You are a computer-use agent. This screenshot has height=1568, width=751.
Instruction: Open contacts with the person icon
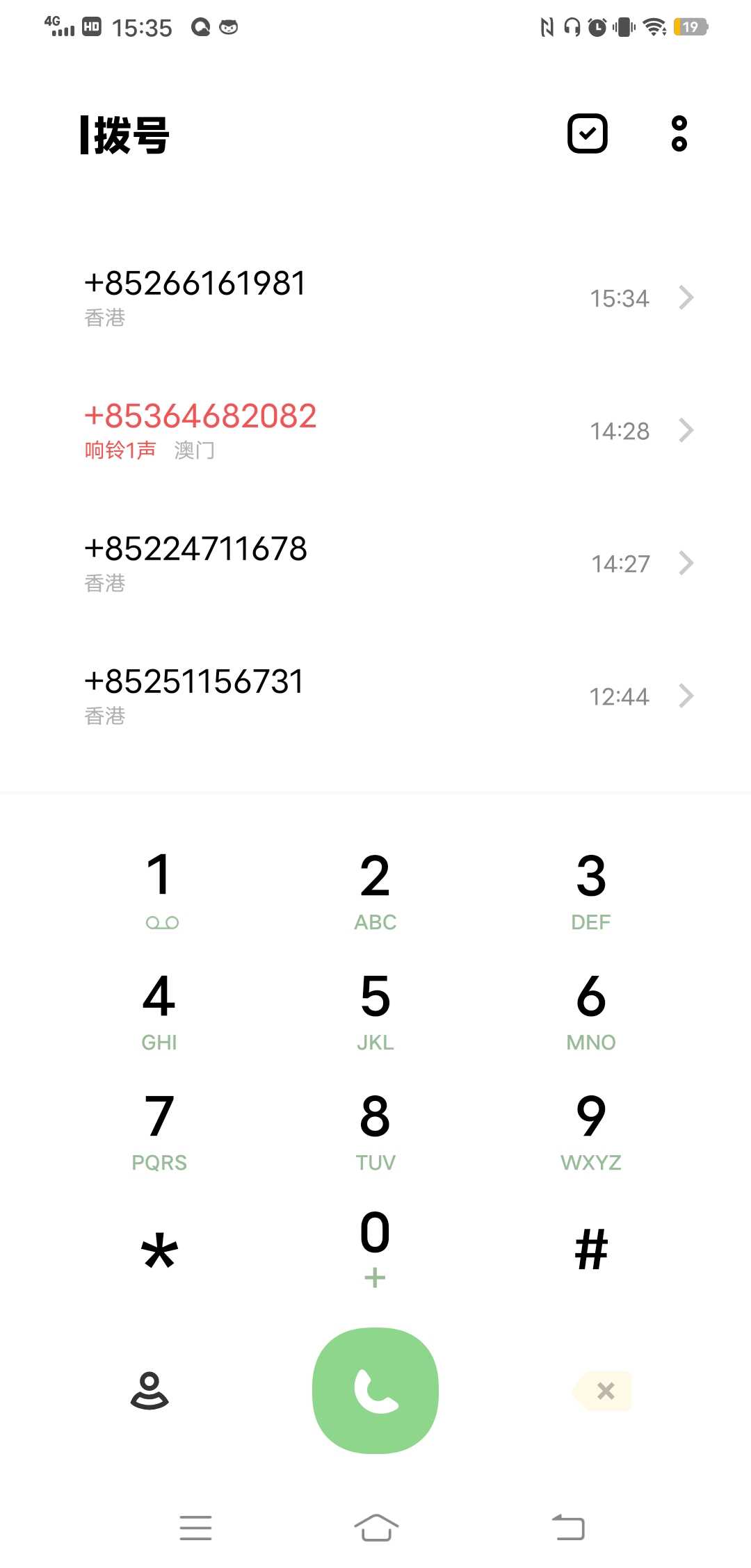click(150, 1390)
